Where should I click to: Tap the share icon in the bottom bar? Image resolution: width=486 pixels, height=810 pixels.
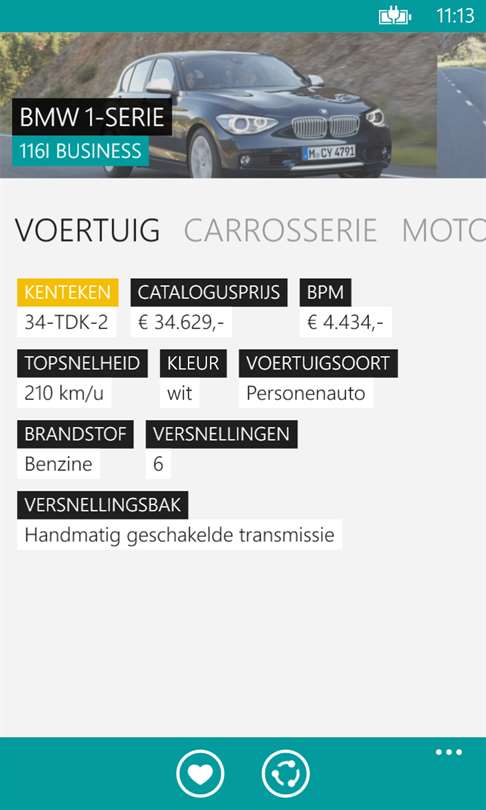286,774
